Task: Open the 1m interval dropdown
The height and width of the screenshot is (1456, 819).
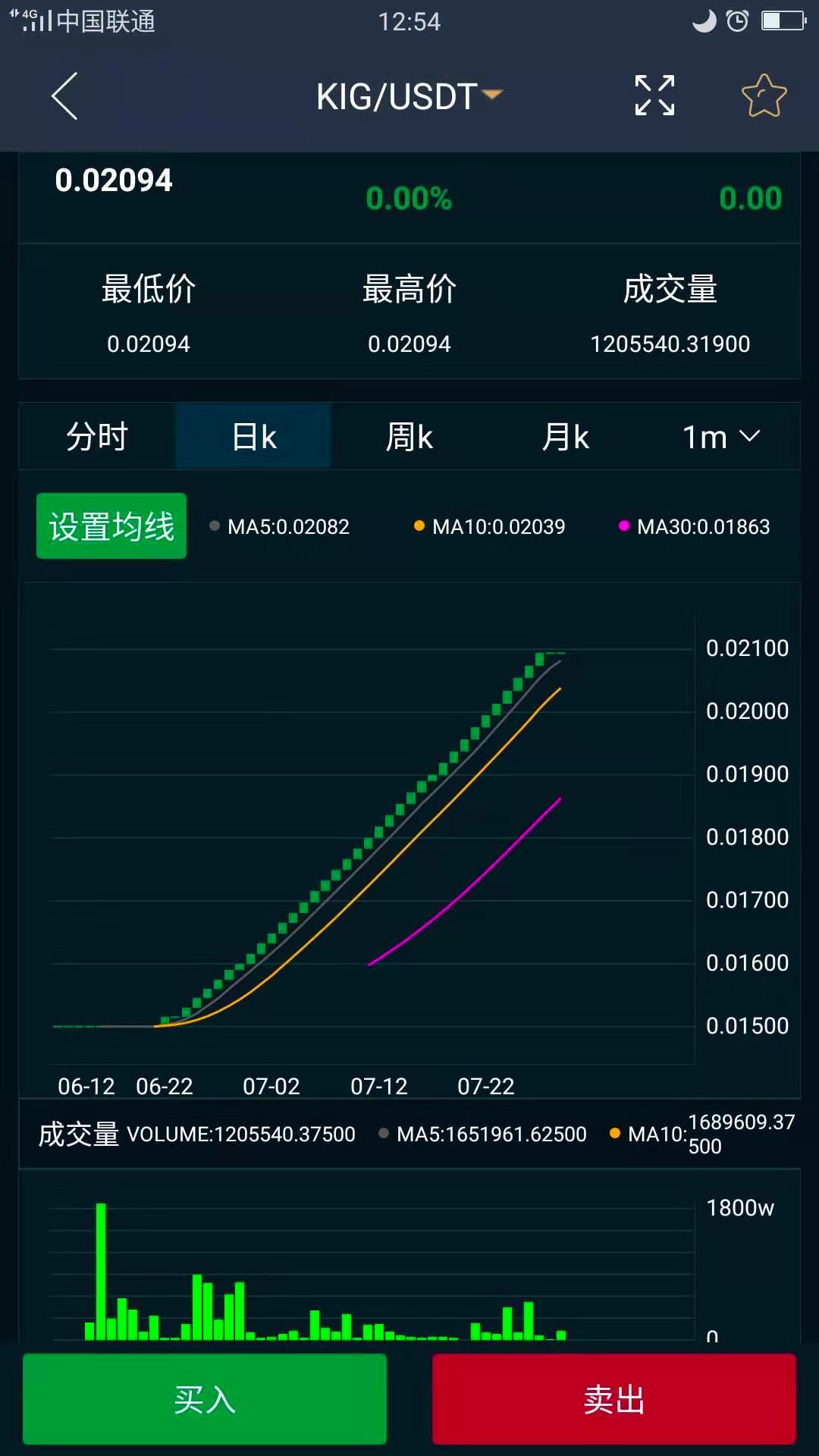Action: tap(720, 437)
